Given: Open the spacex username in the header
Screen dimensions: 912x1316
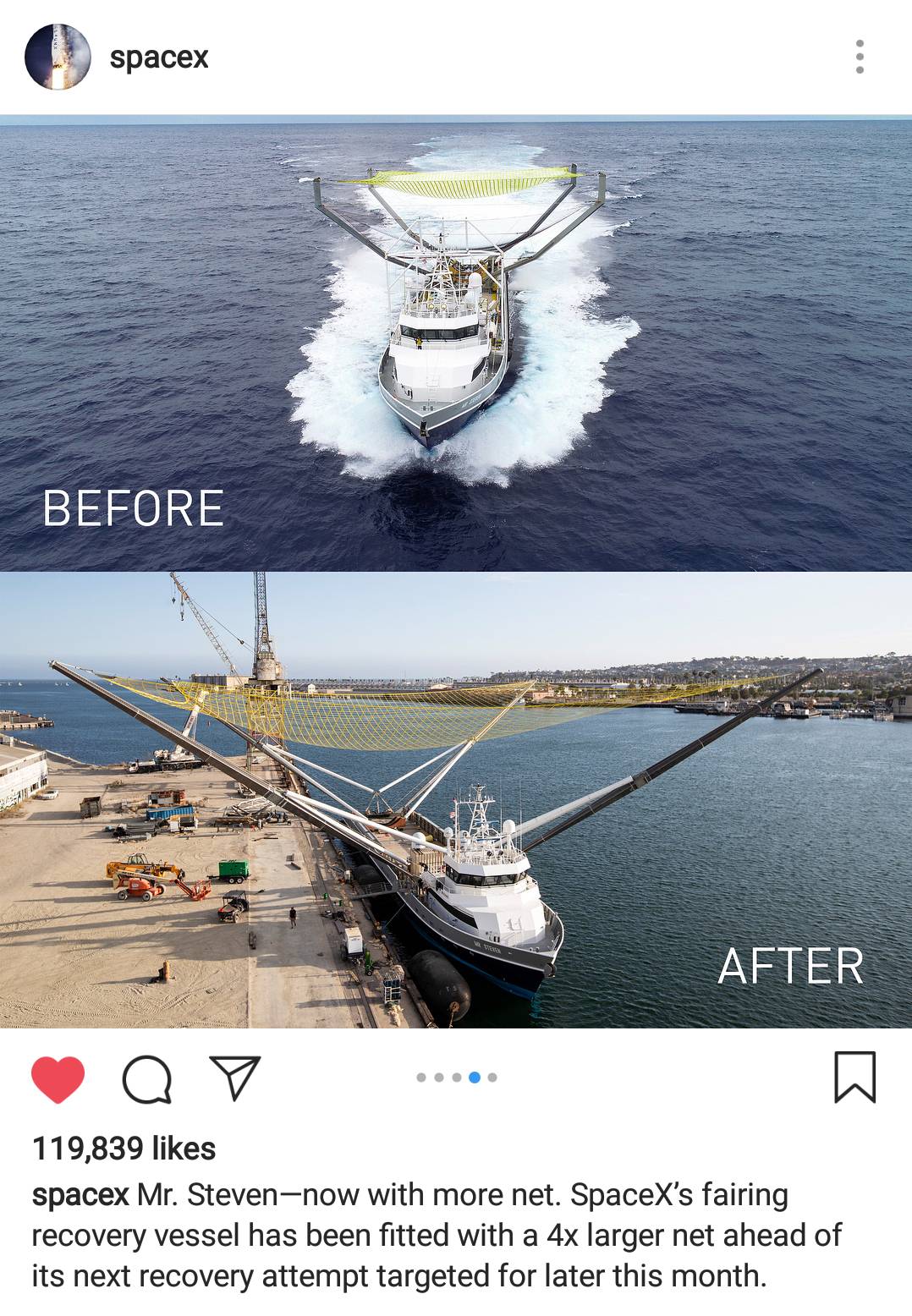Looking at the screenshot, I should (x=158, y=58).
